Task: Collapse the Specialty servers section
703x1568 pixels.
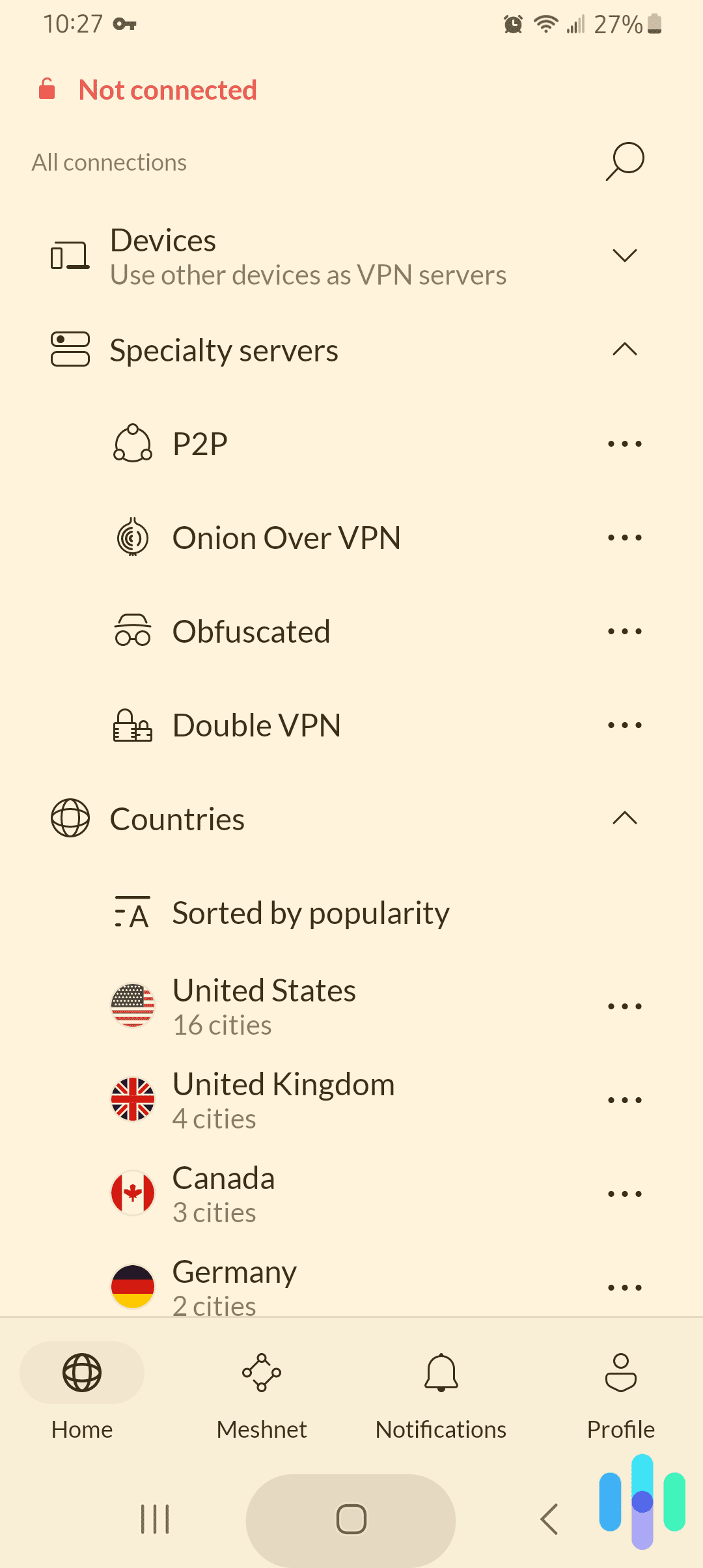Action: (624, 350)
